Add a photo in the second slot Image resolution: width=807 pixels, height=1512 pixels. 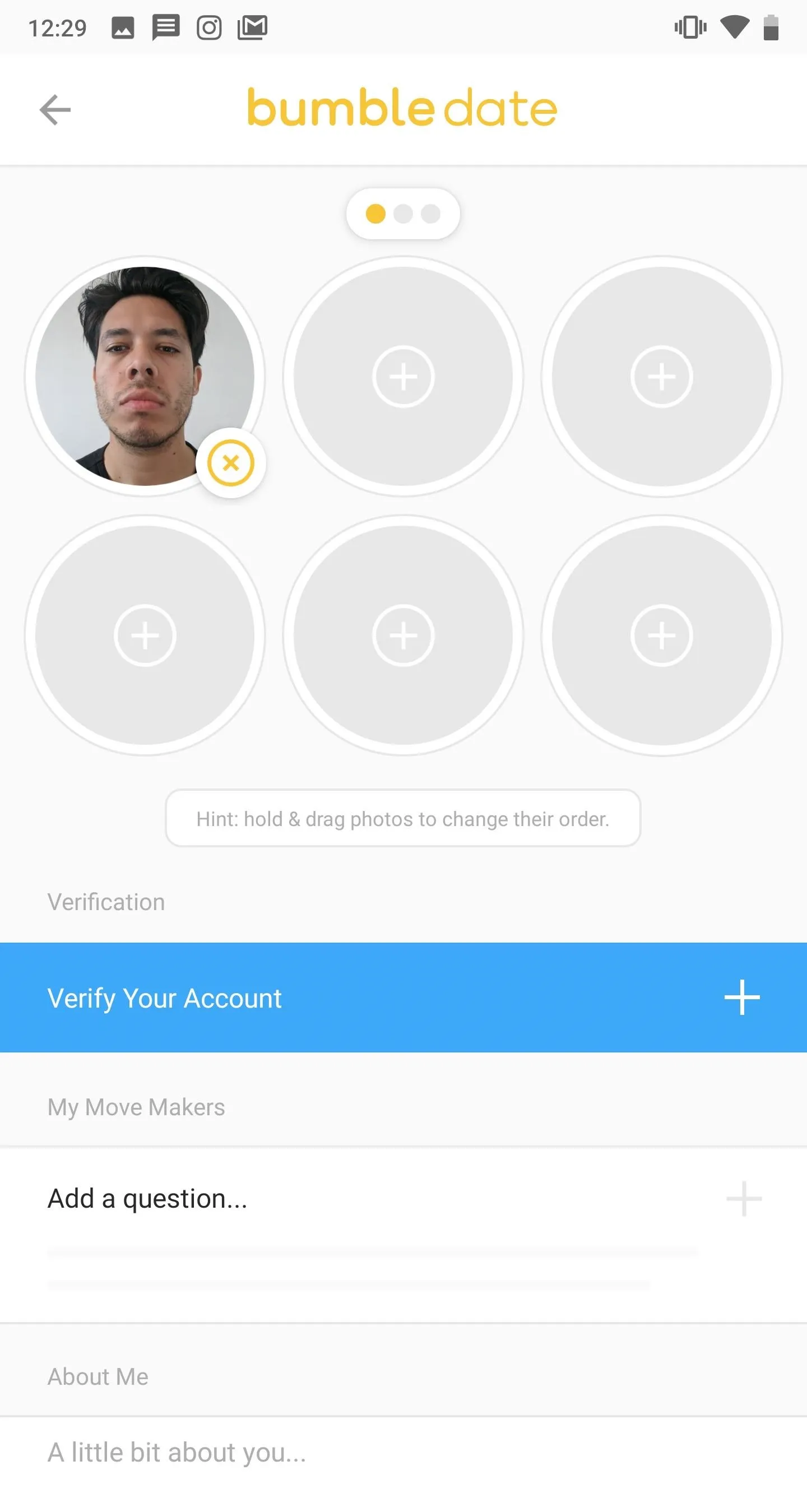[x=403, y=376]
